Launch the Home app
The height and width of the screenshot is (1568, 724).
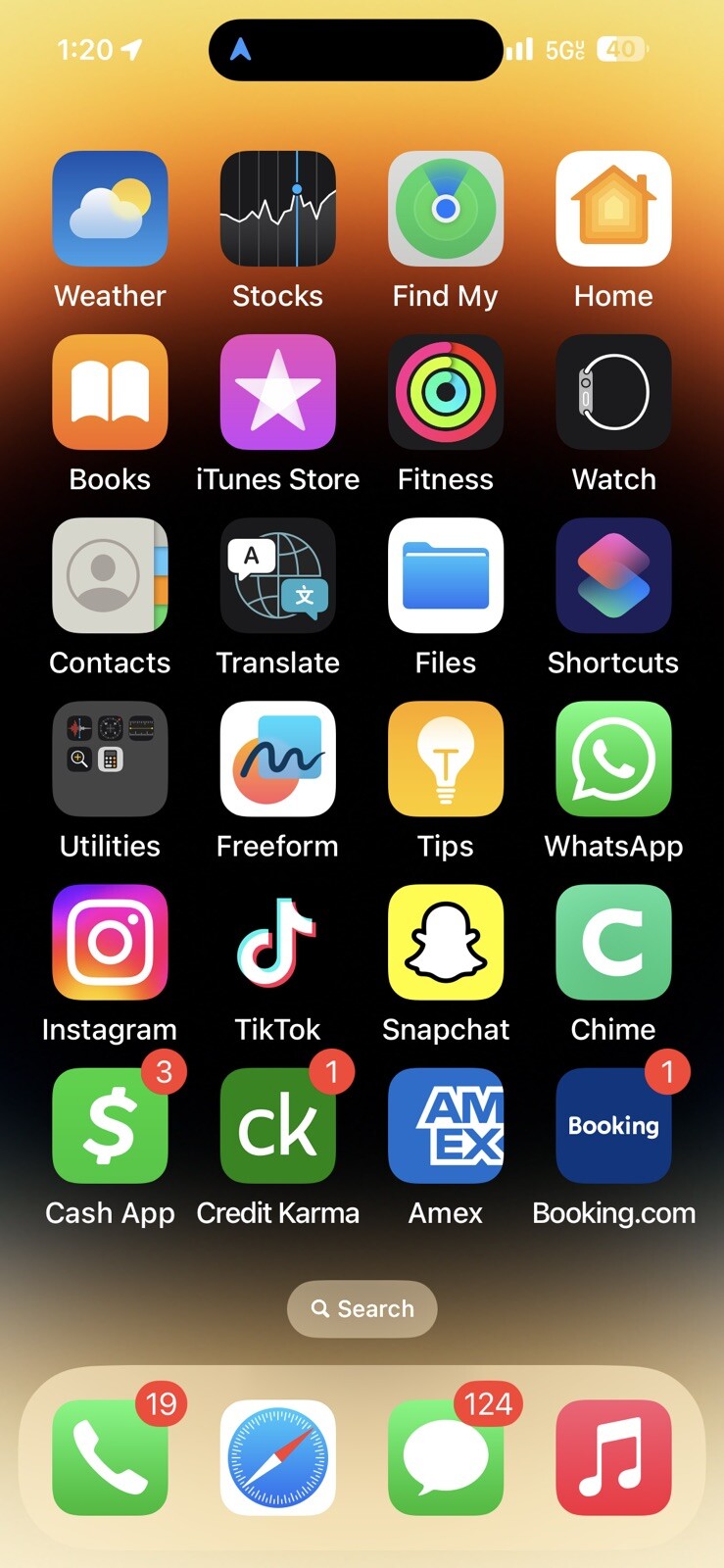613,208
